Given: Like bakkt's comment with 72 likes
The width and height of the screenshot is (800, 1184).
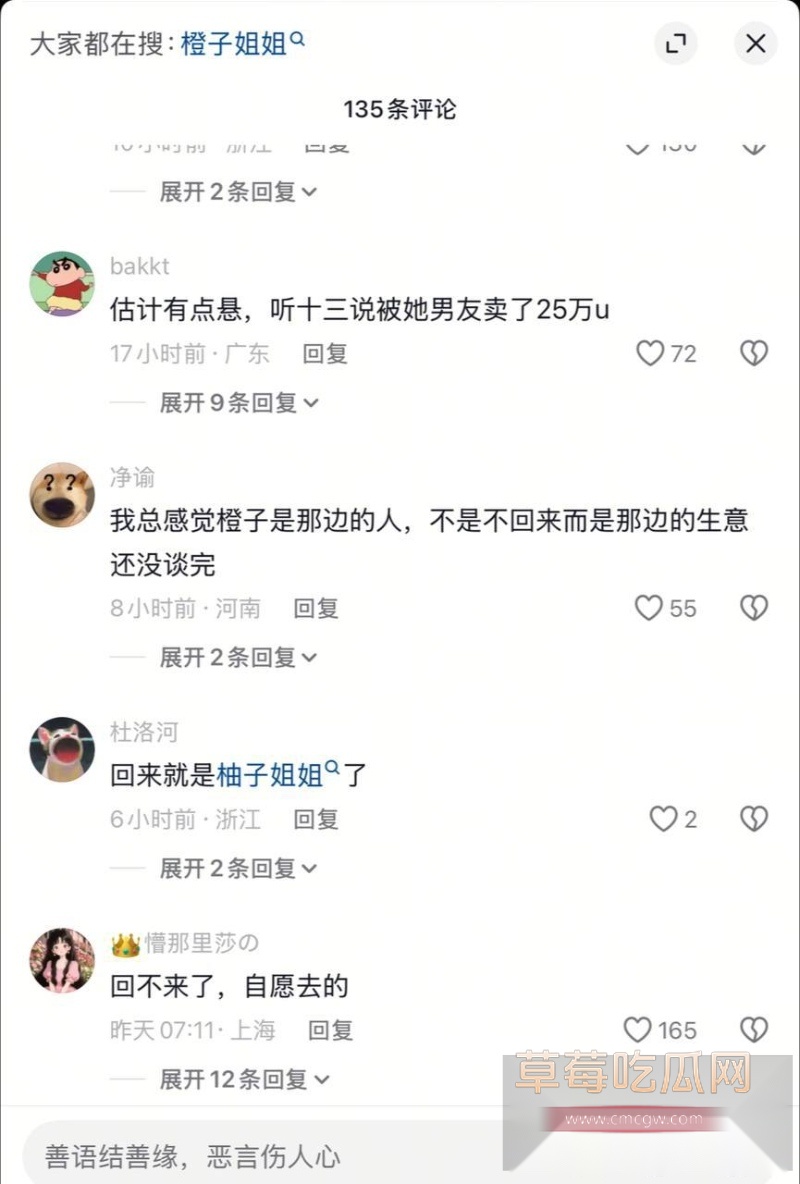Looking at the screenshot, I should click(x=654, y=354).
